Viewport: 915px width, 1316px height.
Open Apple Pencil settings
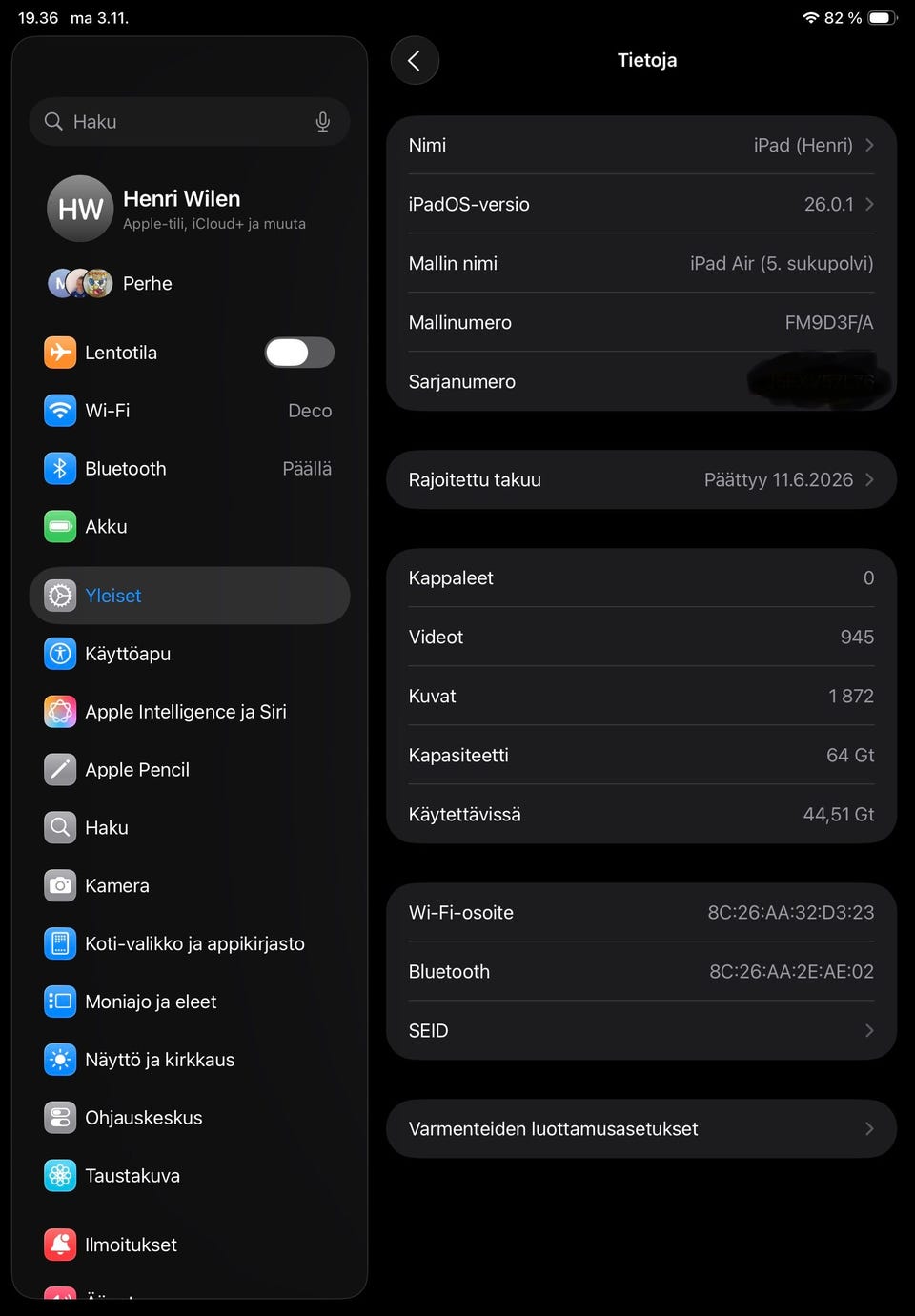189,770
